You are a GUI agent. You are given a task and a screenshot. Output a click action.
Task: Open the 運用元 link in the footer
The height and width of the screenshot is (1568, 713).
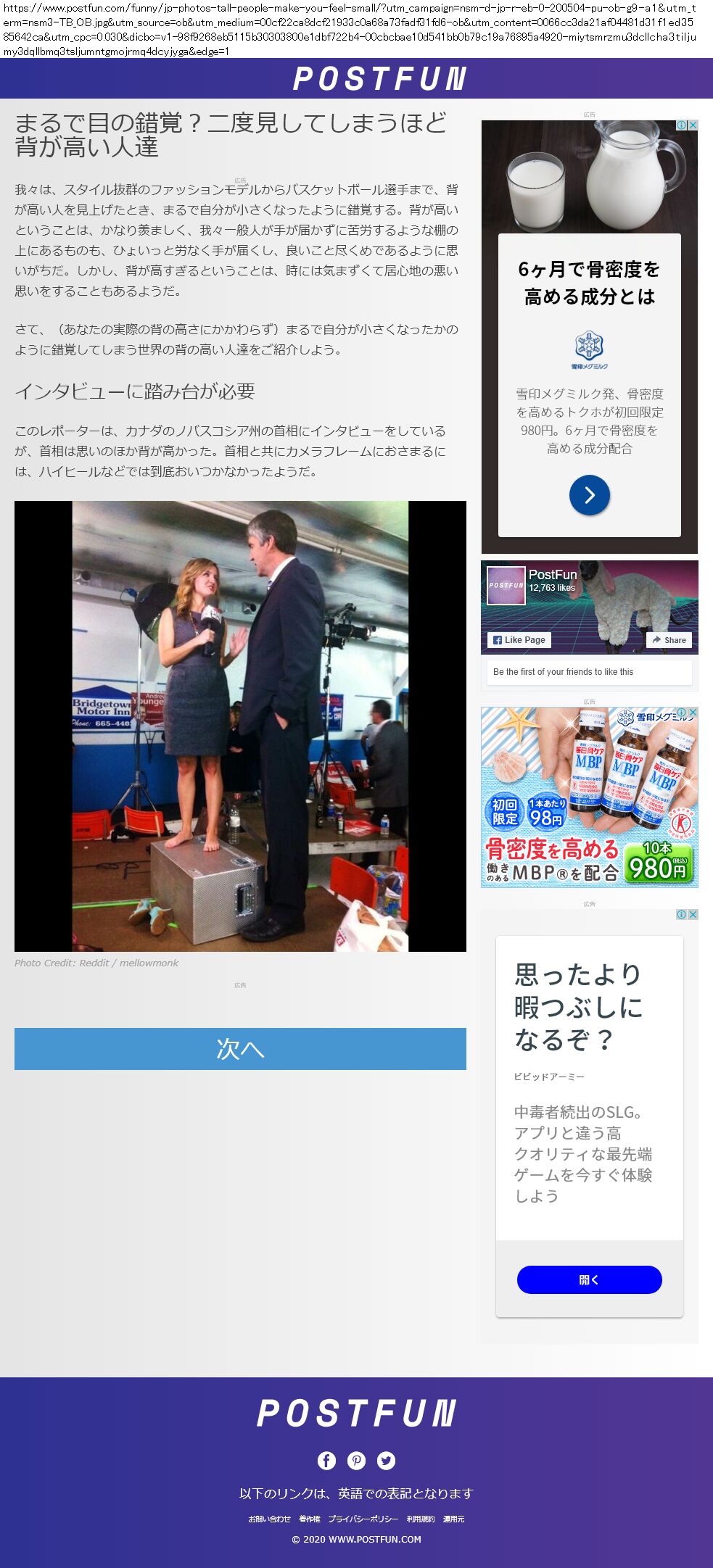[x=454, y=1519]
